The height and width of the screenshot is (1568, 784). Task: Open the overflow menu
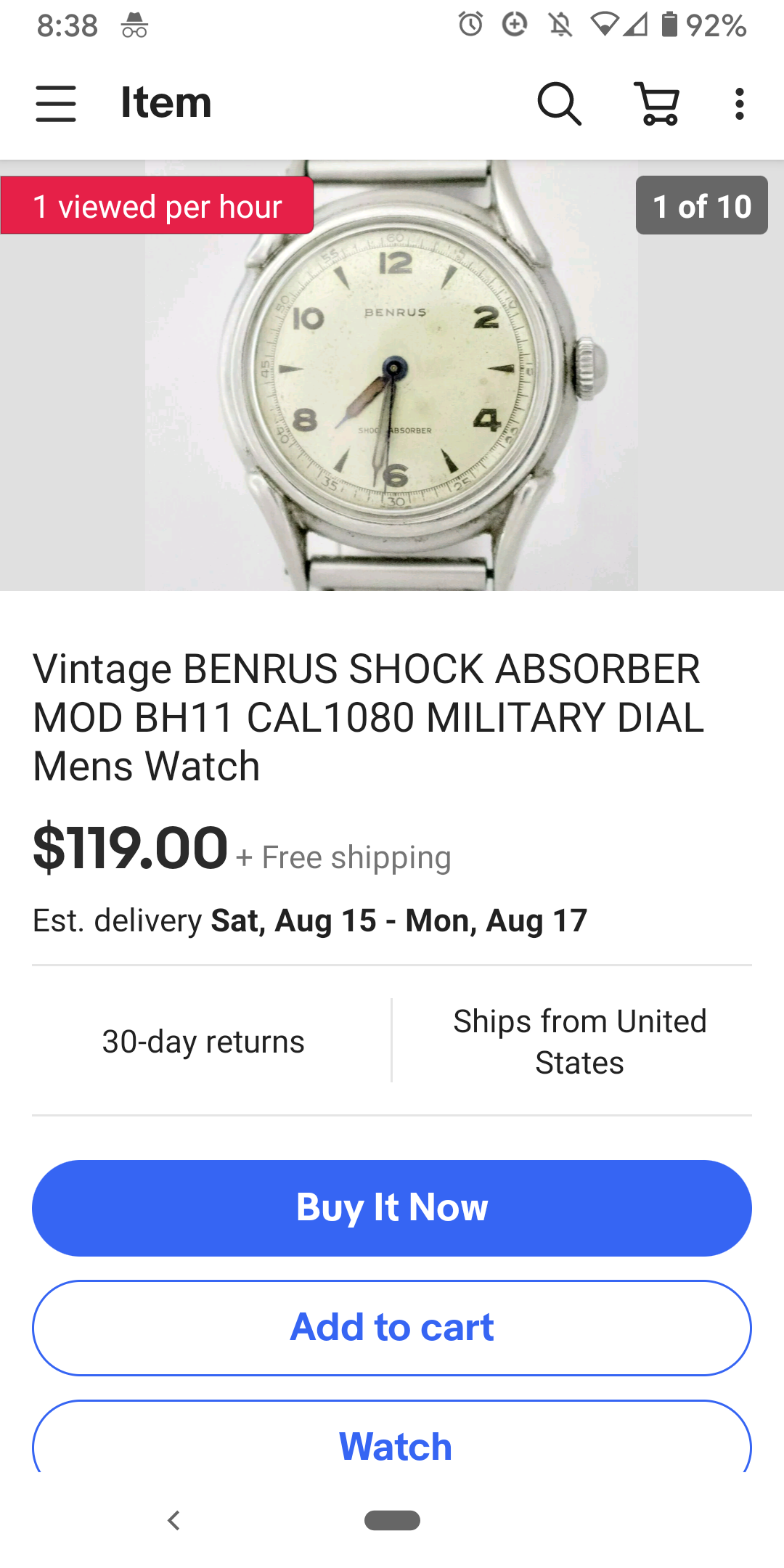pos(739,104)
